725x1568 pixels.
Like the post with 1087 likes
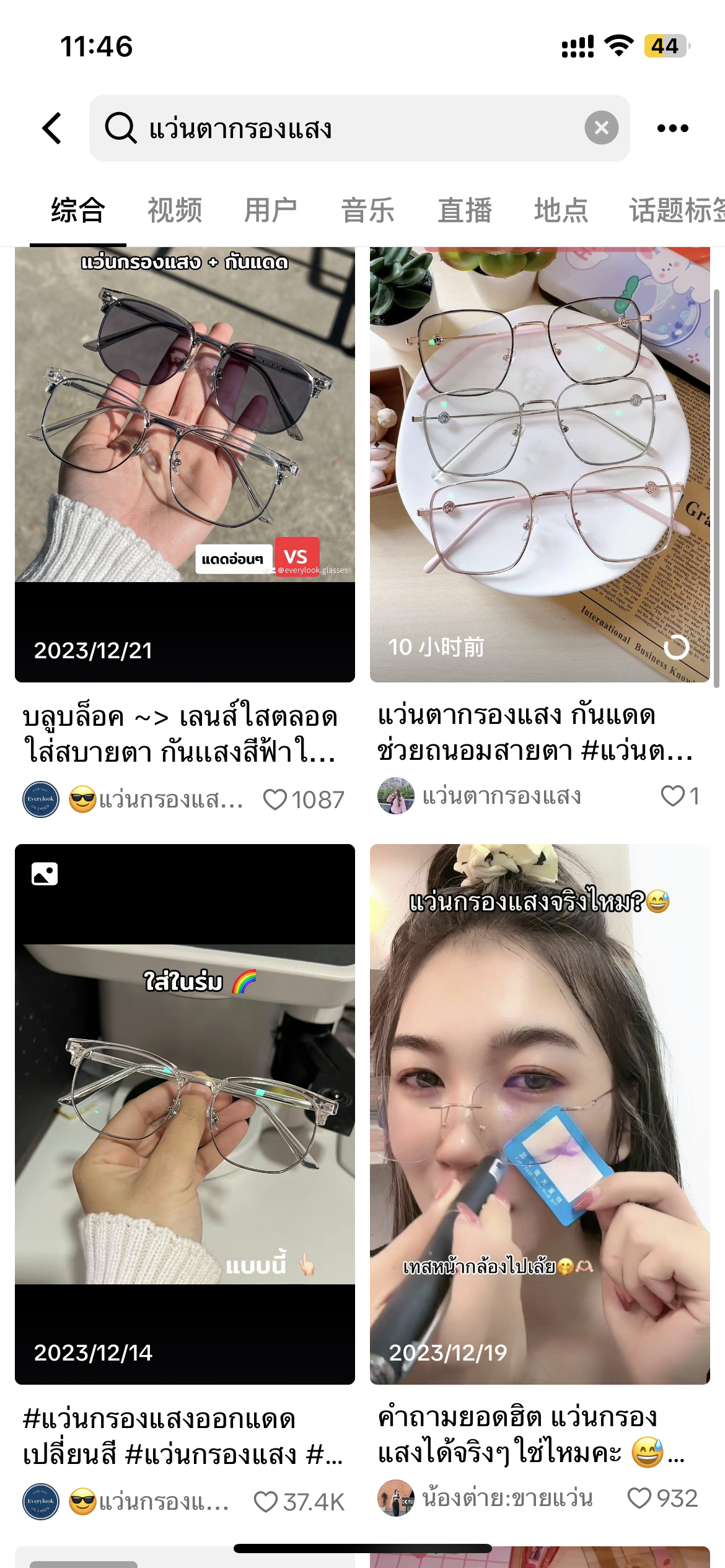[x=275, y=799]
